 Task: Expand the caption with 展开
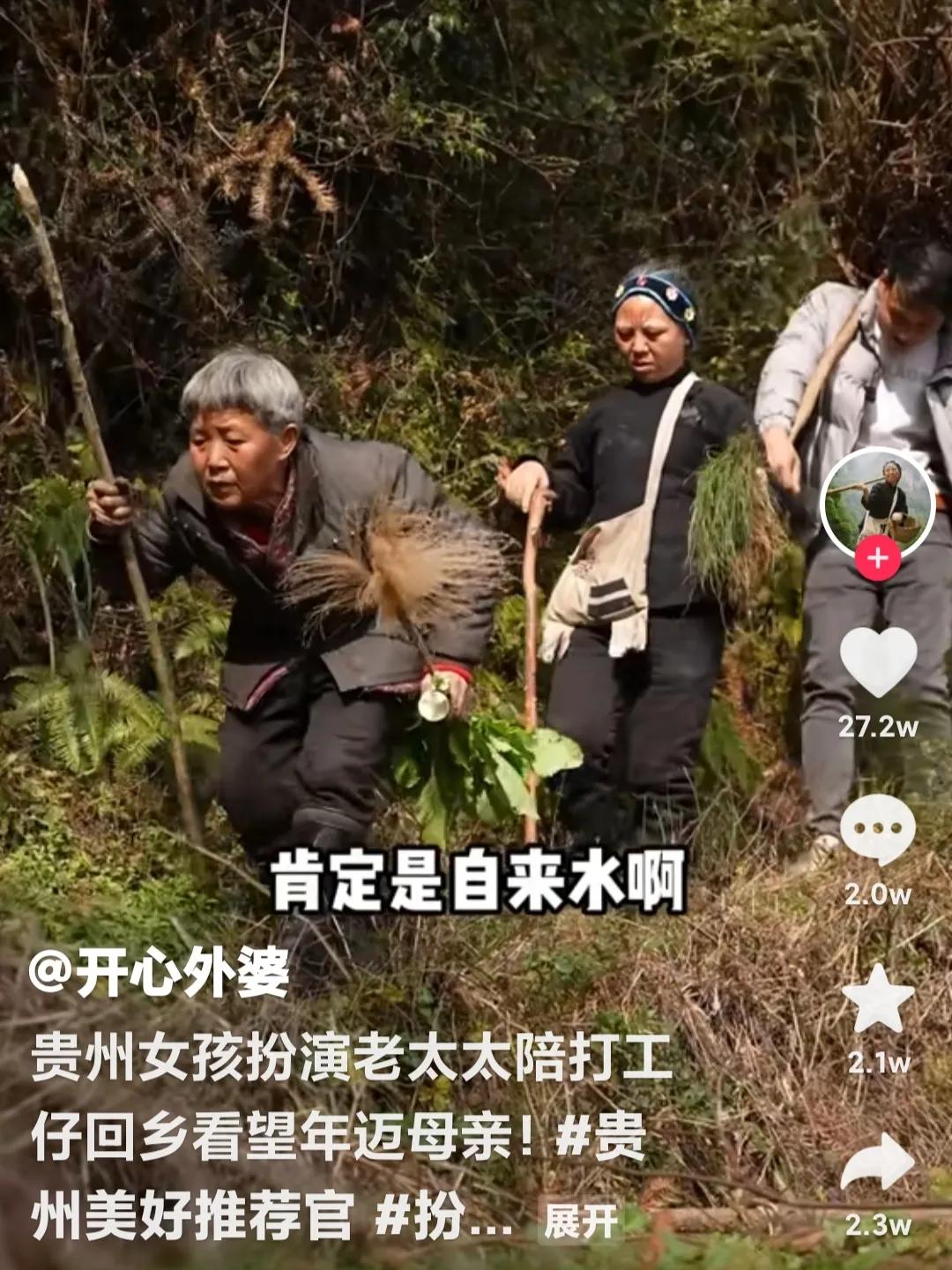point(580,1221)
